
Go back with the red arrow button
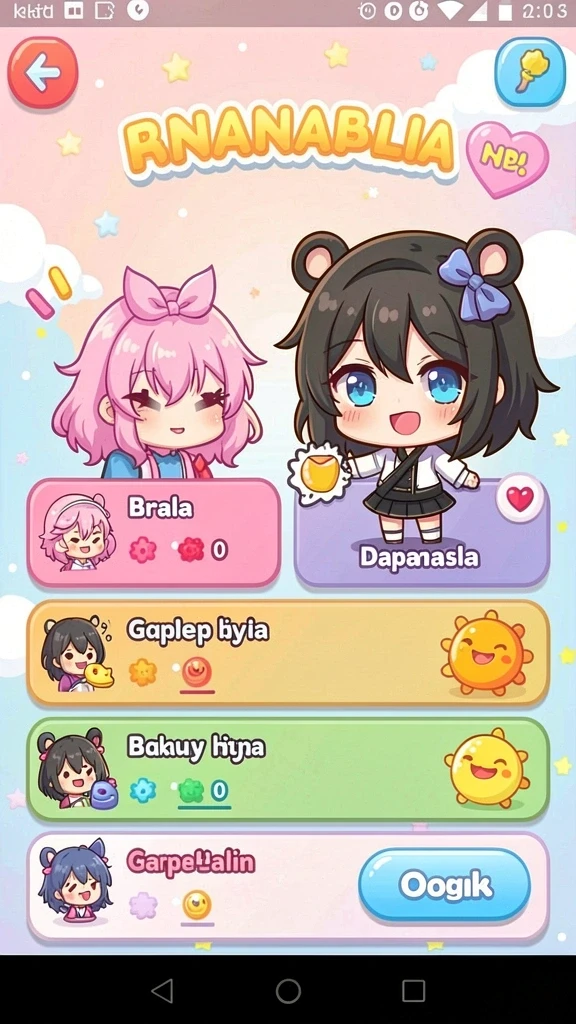[42, 72]
